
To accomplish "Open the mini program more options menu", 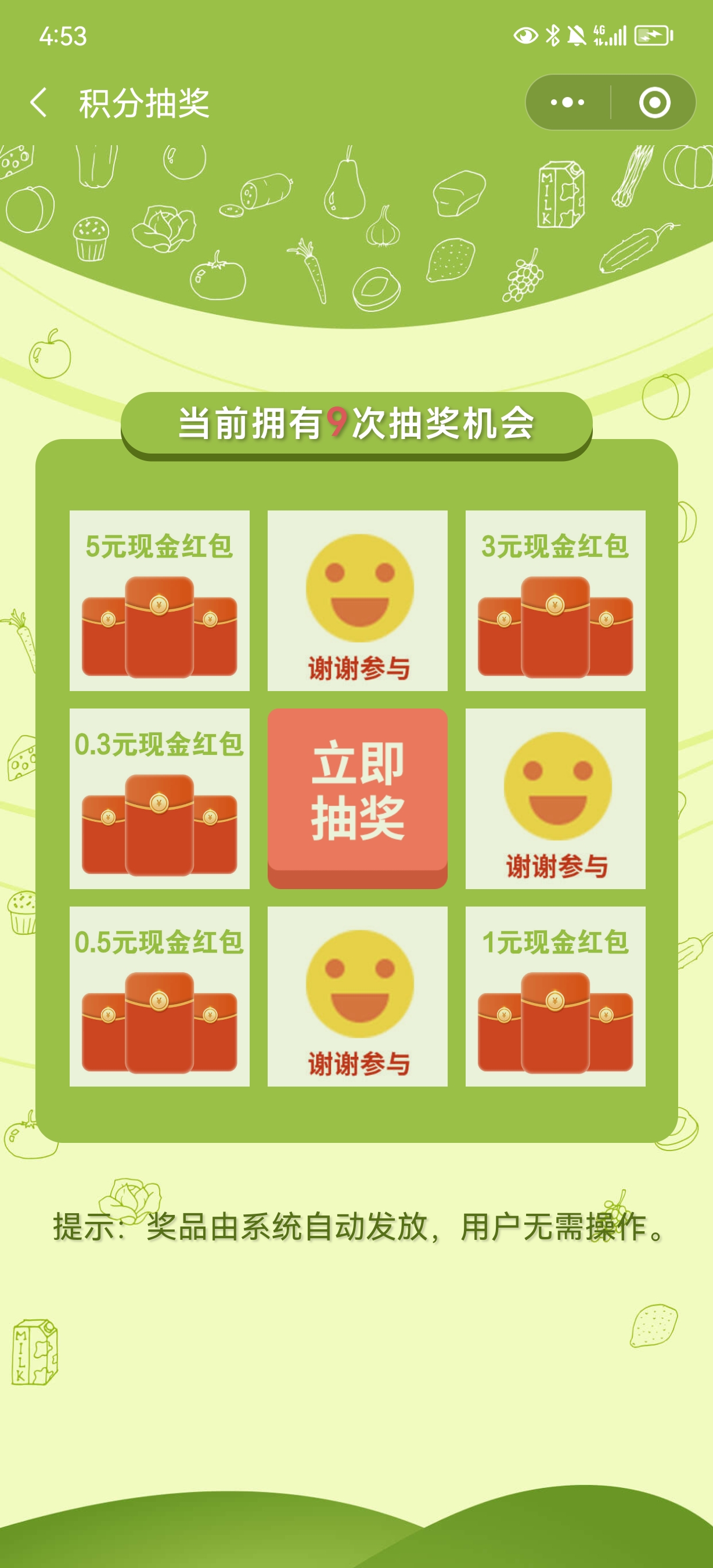I will pyautogui.click(x=567, y=102).
